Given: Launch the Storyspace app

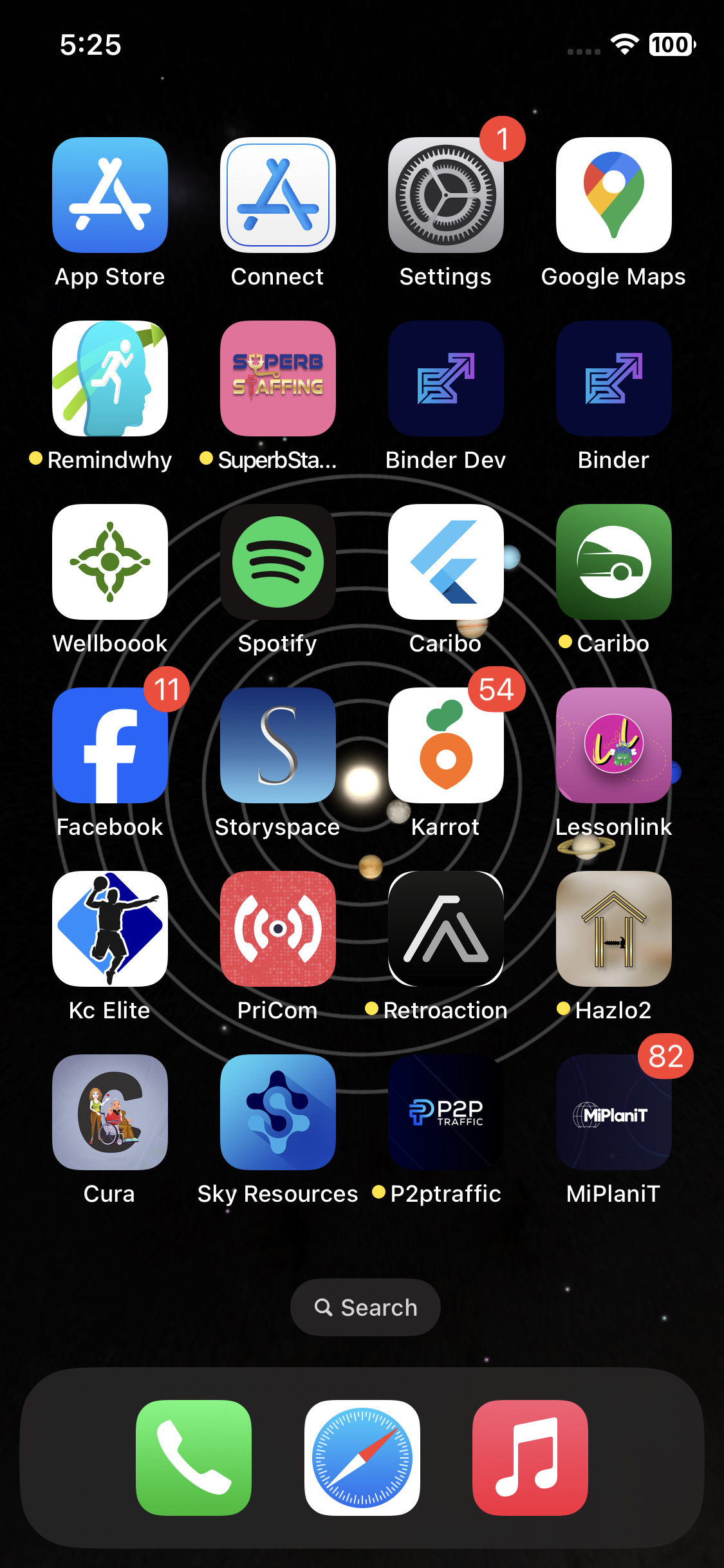Looking at the screenshot, I should [278, 745].
